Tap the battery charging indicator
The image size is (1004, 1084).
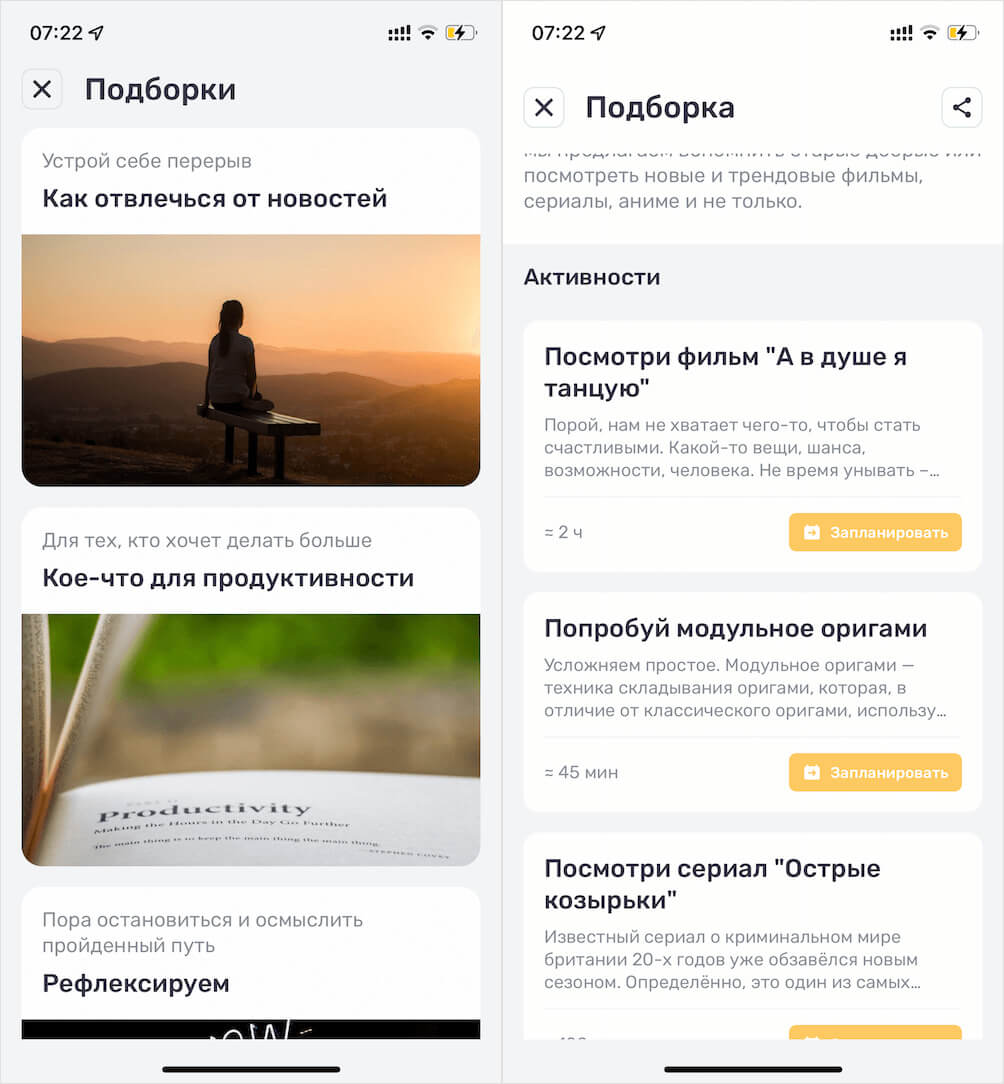(x=463, y=32)
